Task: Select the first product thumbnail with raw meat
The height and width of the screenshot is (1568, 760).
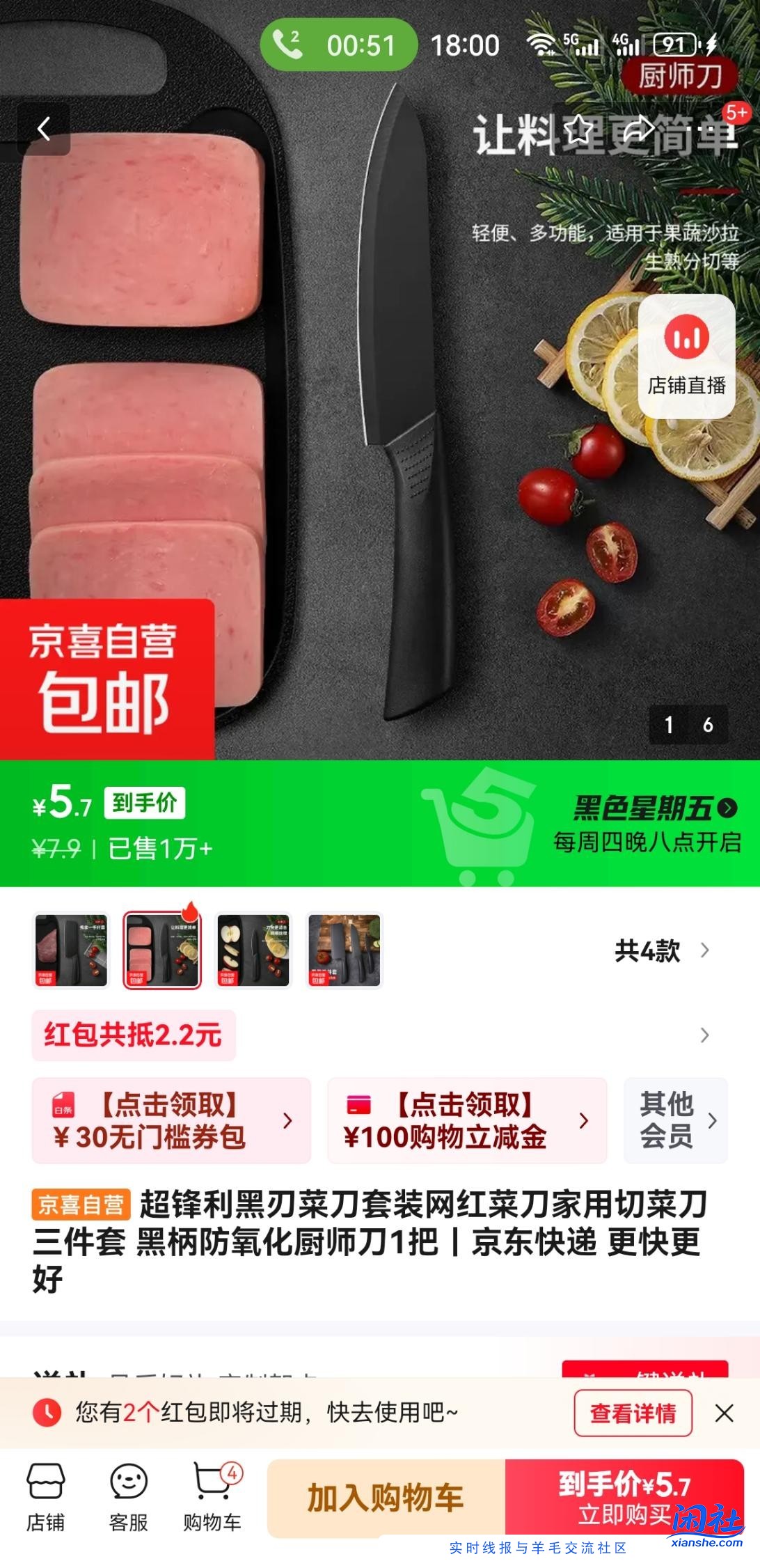Action: click(70, 949)
